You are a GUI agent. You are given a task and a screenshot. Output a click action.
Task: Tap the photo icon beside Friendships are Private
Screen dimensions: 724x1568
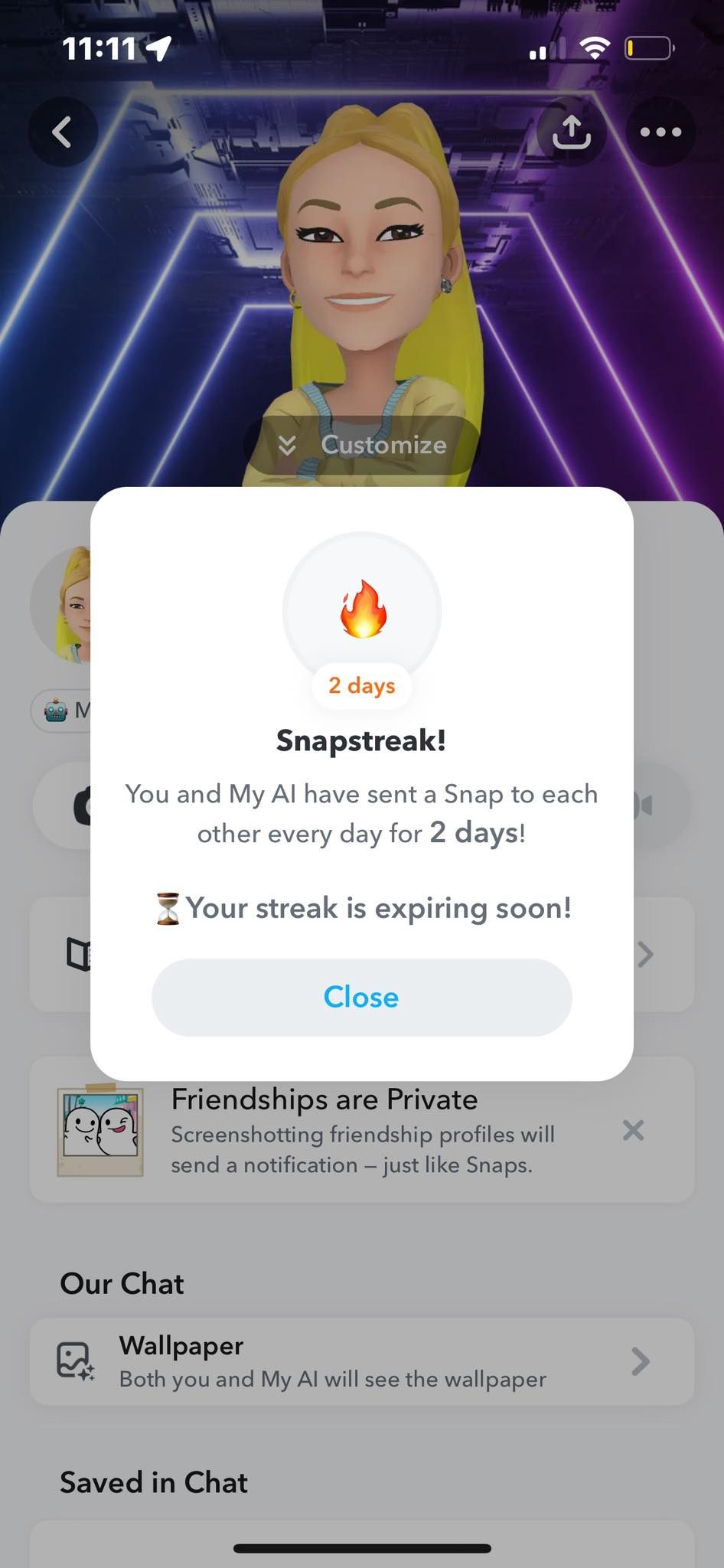[x=100, y=1132]
